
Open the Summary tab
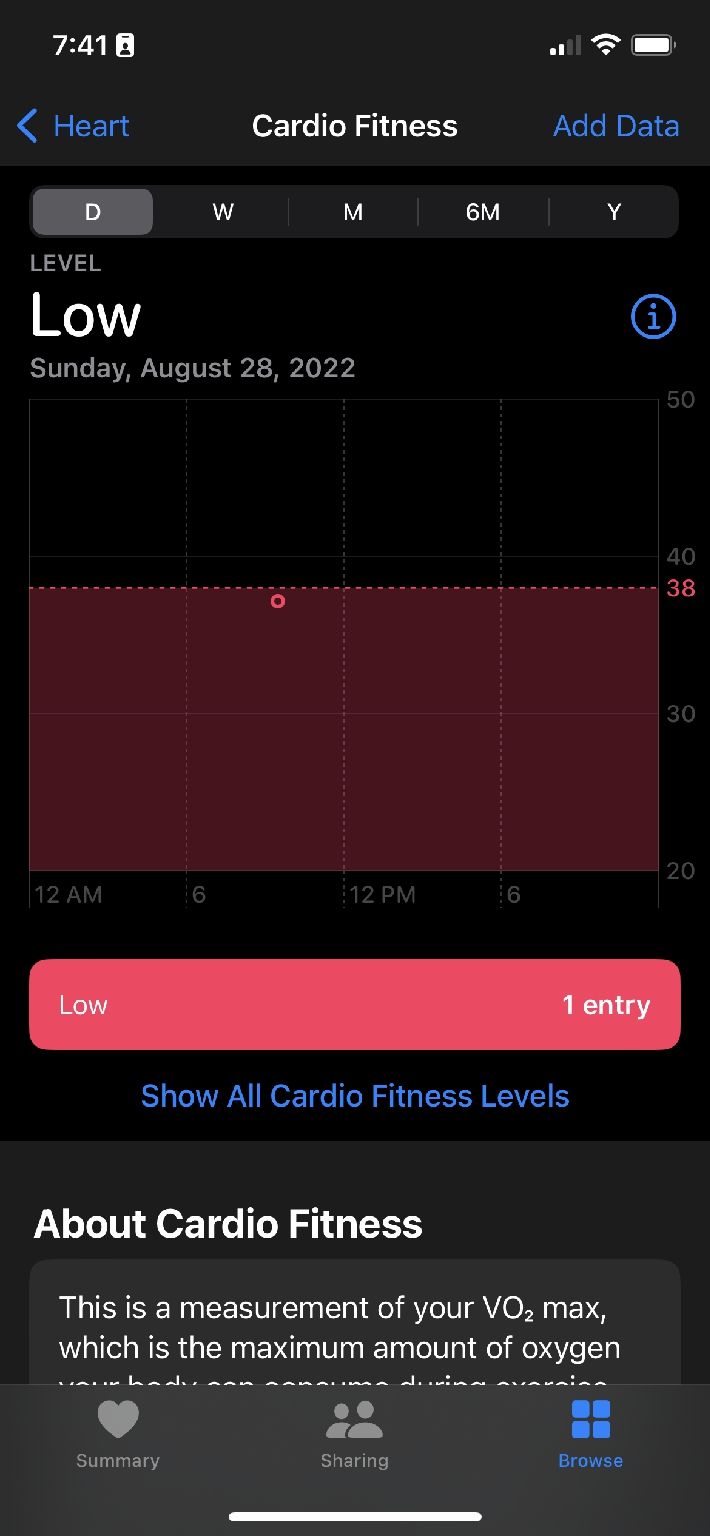[118, 1434]
